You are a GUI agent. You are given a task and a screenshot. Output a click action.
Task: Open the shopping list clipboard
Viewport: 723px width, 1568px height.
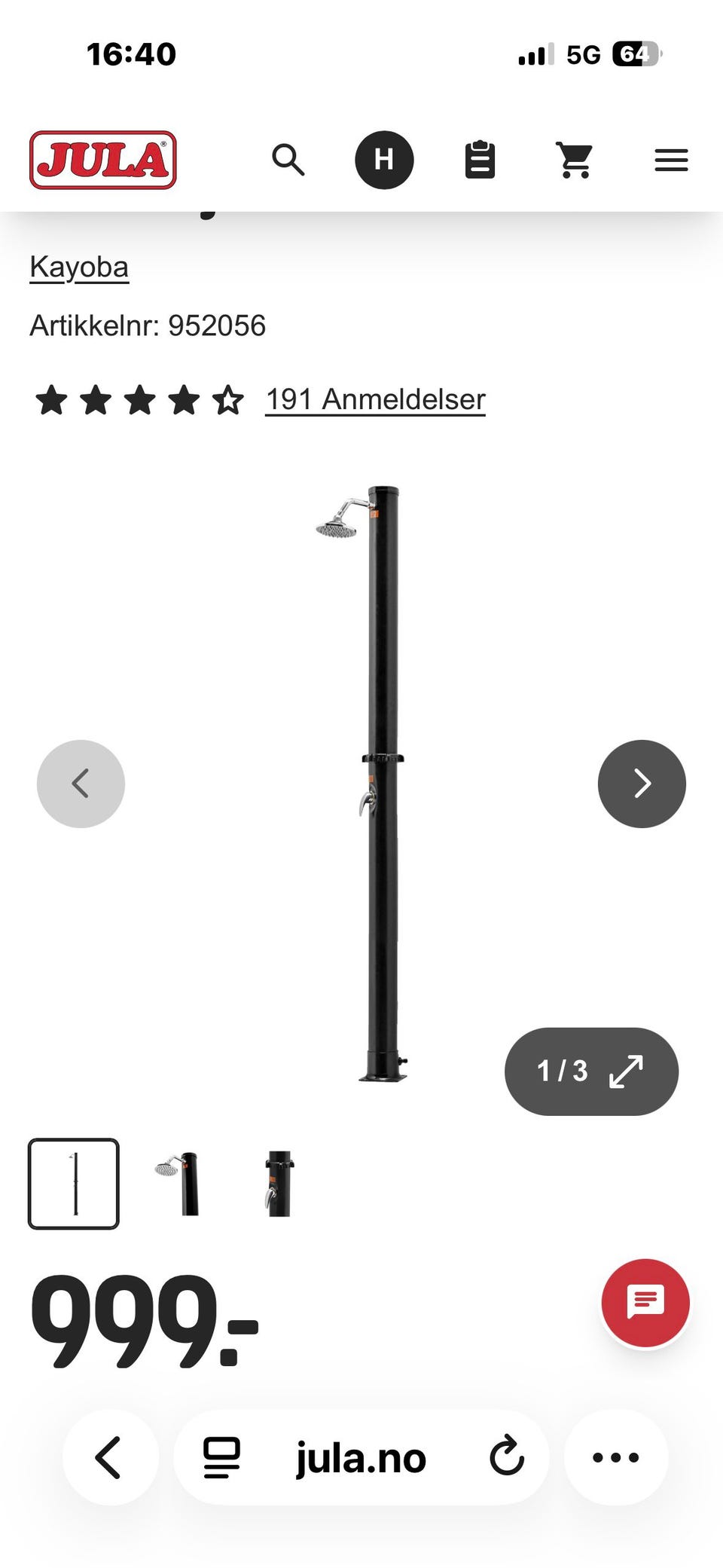(480, 160)
